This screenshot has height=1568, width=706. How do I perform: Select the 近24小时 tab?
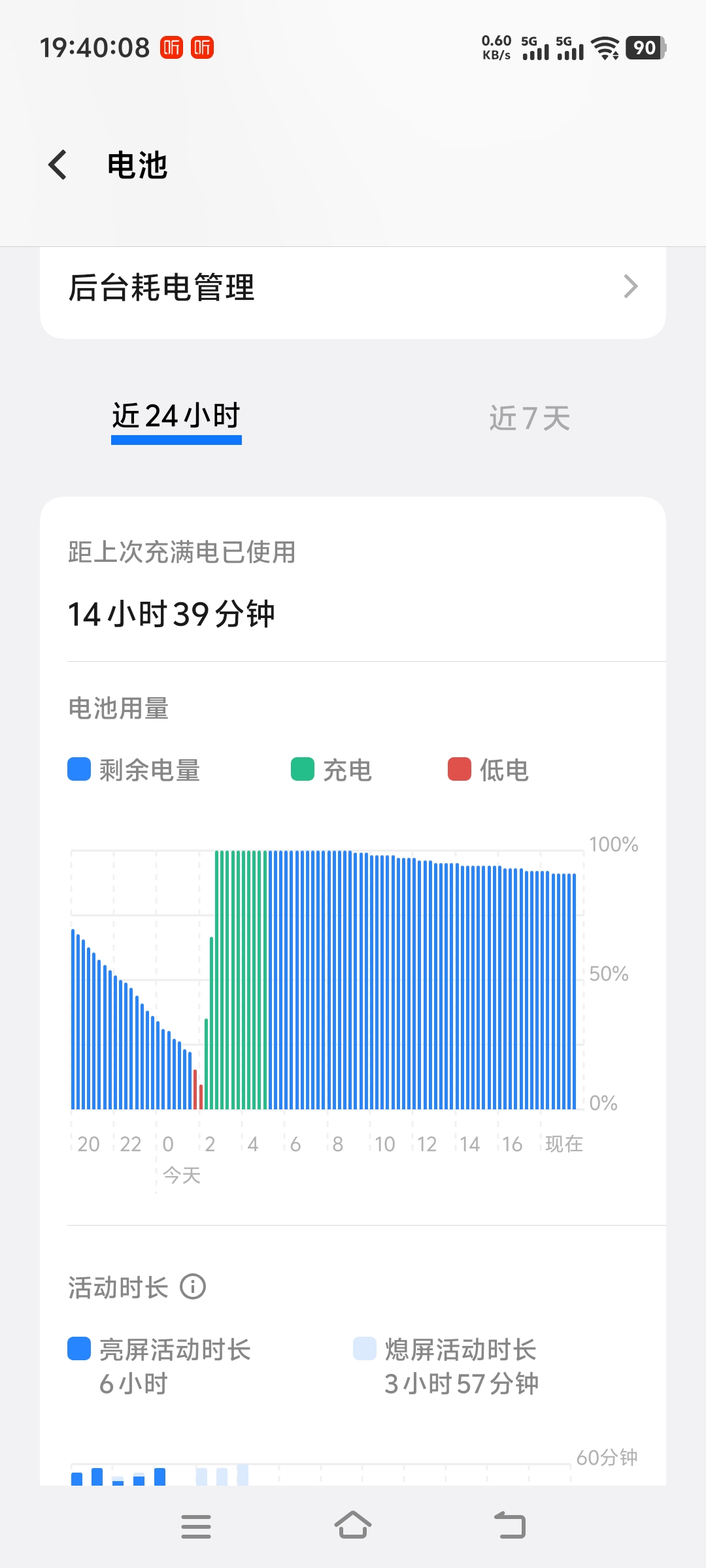[x=176, y=417]
